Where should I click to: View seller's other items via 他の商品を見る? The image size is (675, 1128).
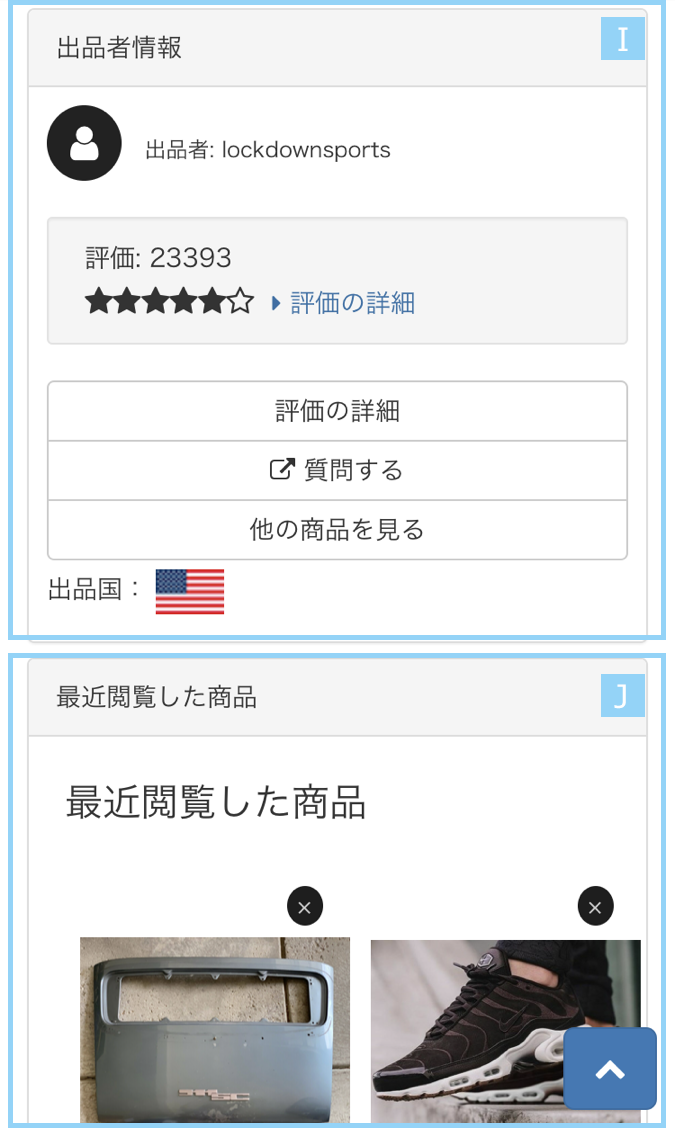click(337, 530)
